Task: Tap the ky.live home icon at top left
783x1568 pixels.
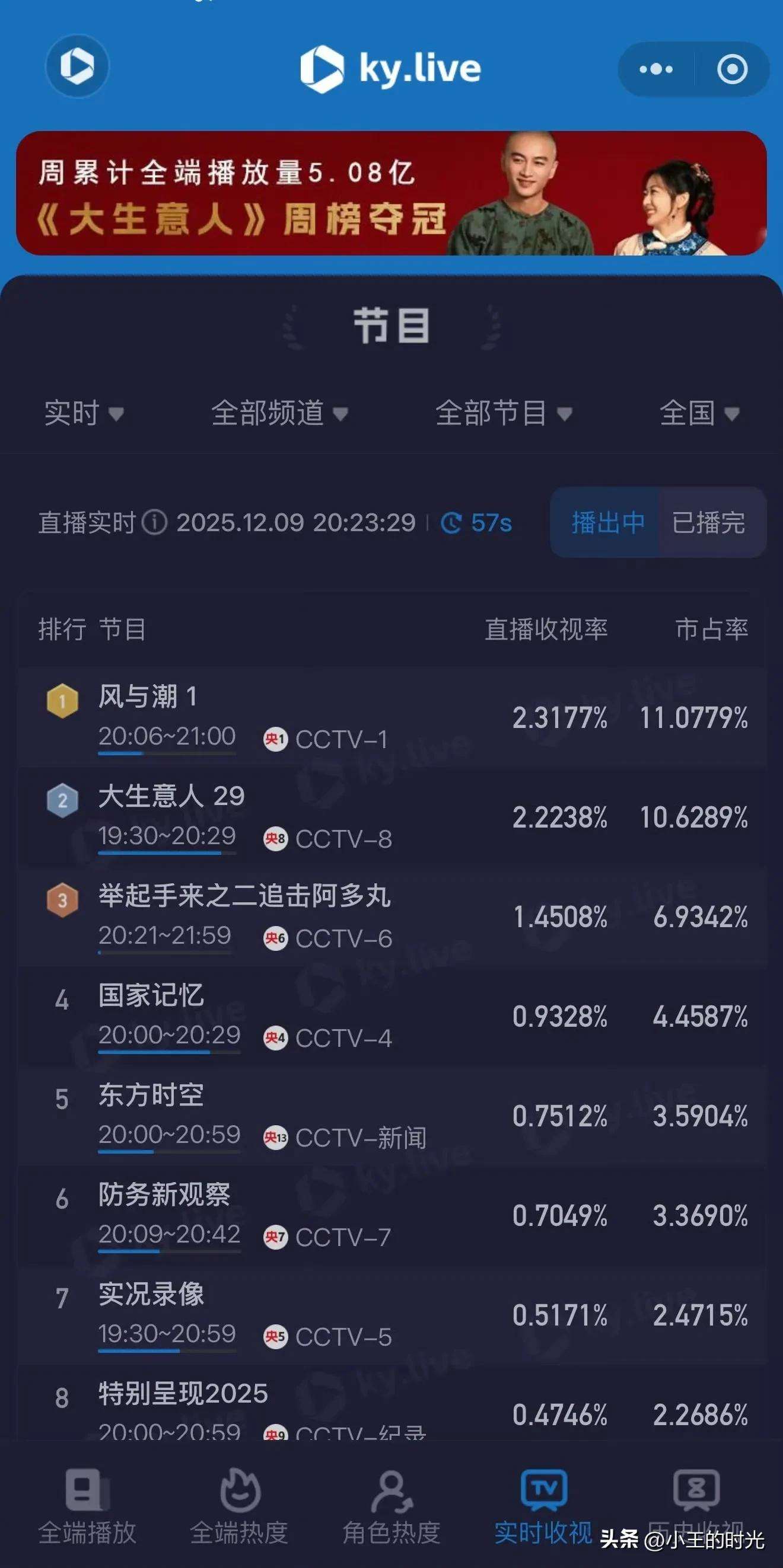Action: (x=77, y=66)
